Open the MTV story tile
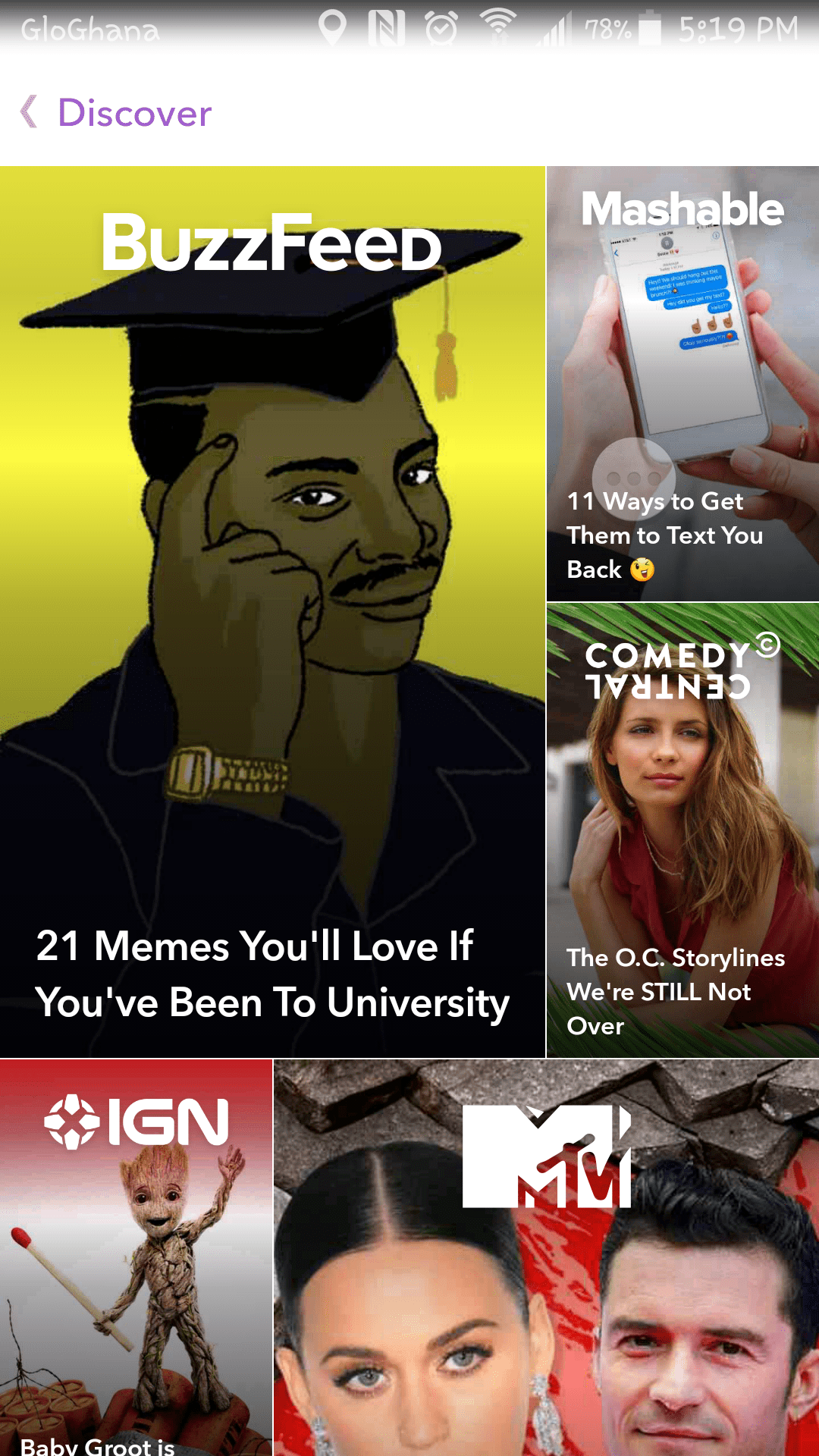Image resolution: width=819 pixels, height=1456 pixels. [546, 1257]
